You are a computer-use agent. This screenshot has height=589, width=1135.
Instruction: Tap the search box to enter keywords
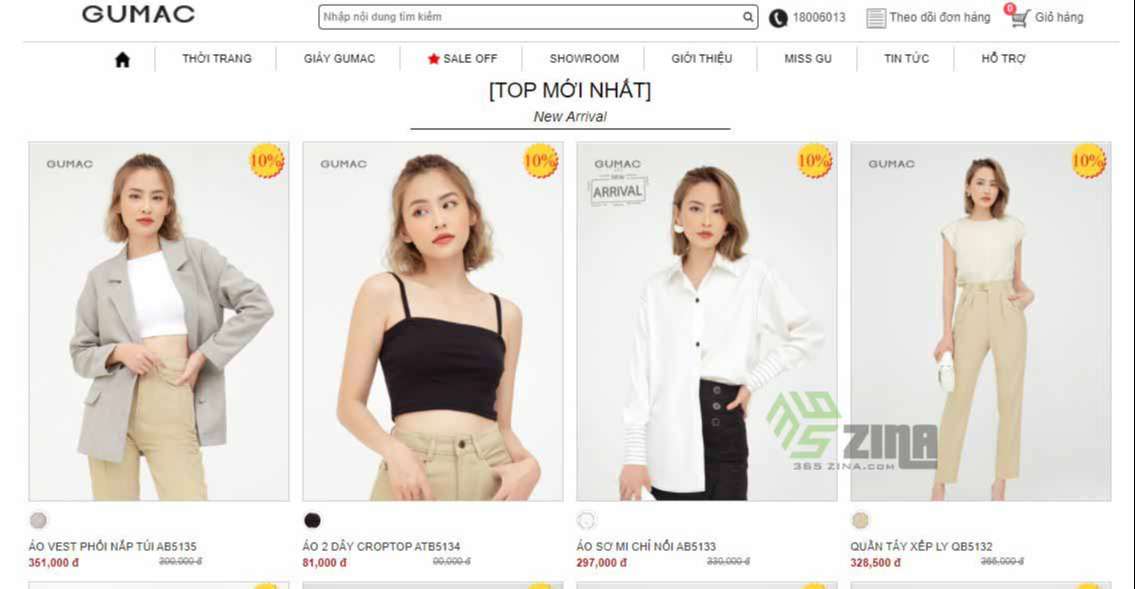point(530,17)
